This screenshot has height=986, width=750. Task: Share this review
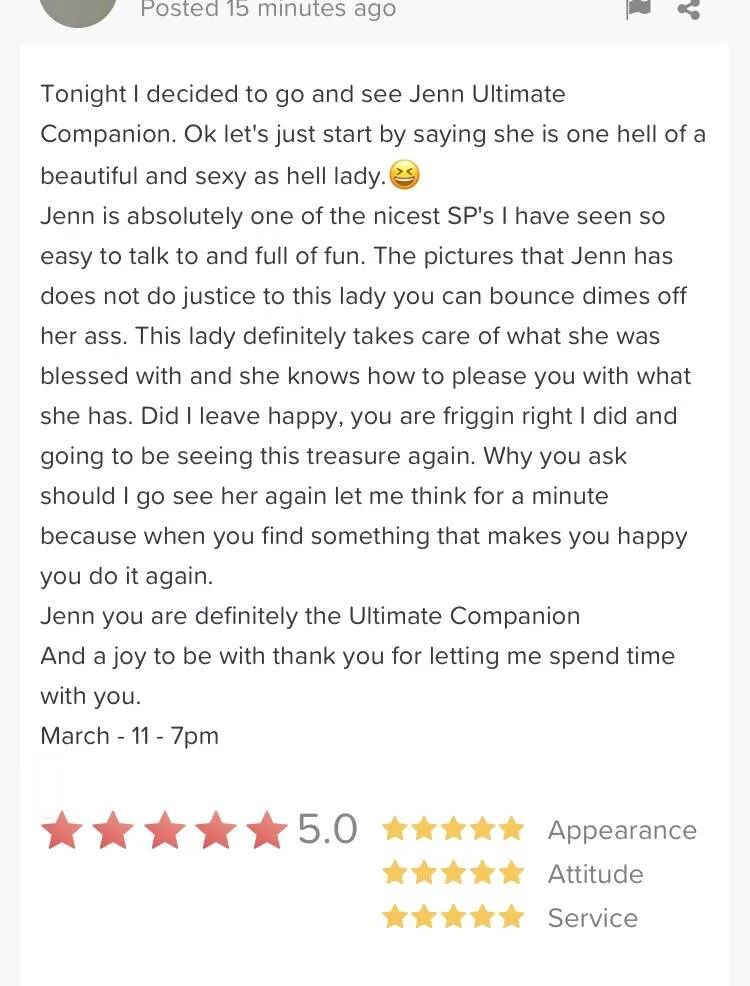689,9
